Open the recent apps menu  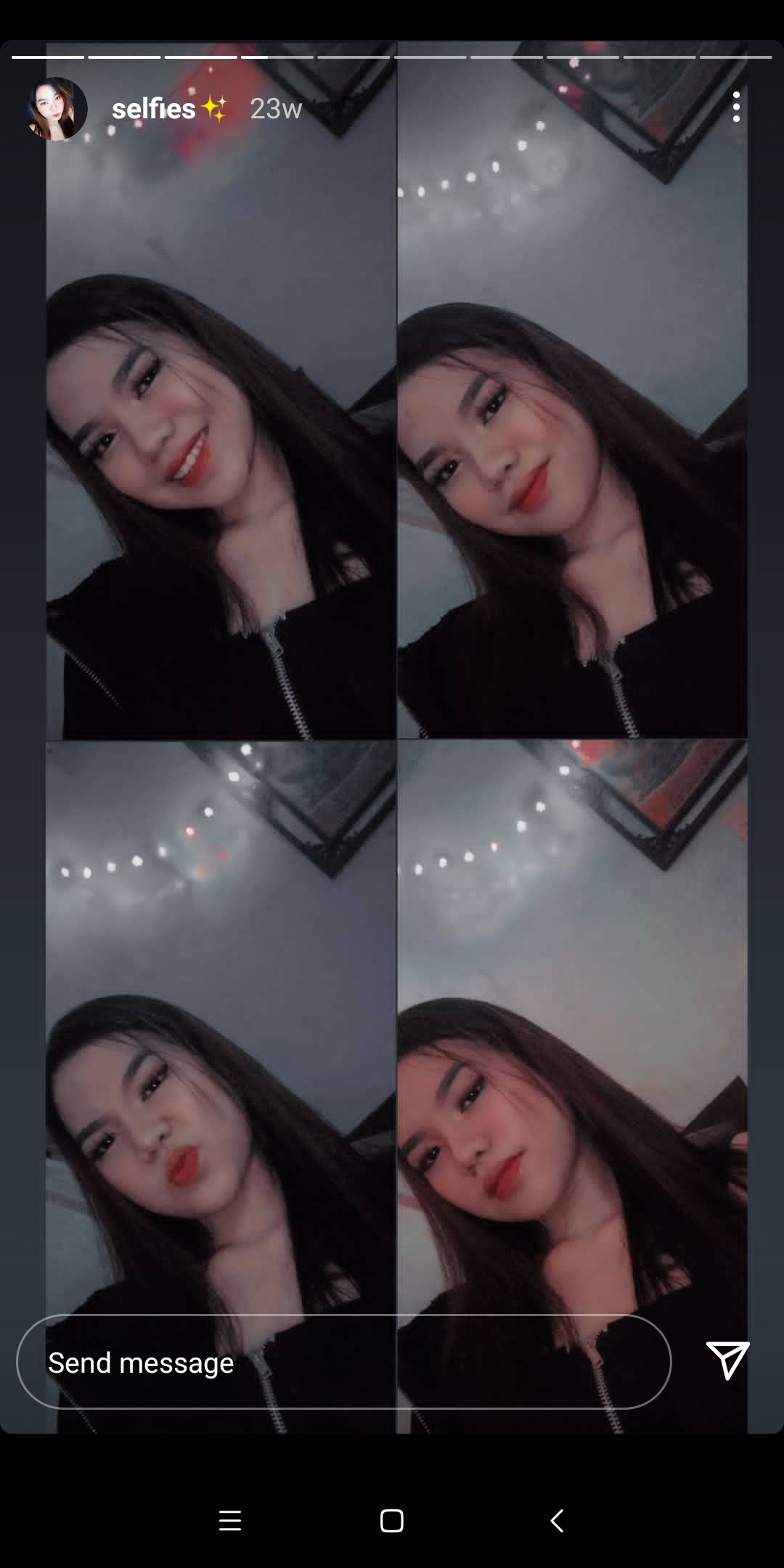click(230, 1520)
